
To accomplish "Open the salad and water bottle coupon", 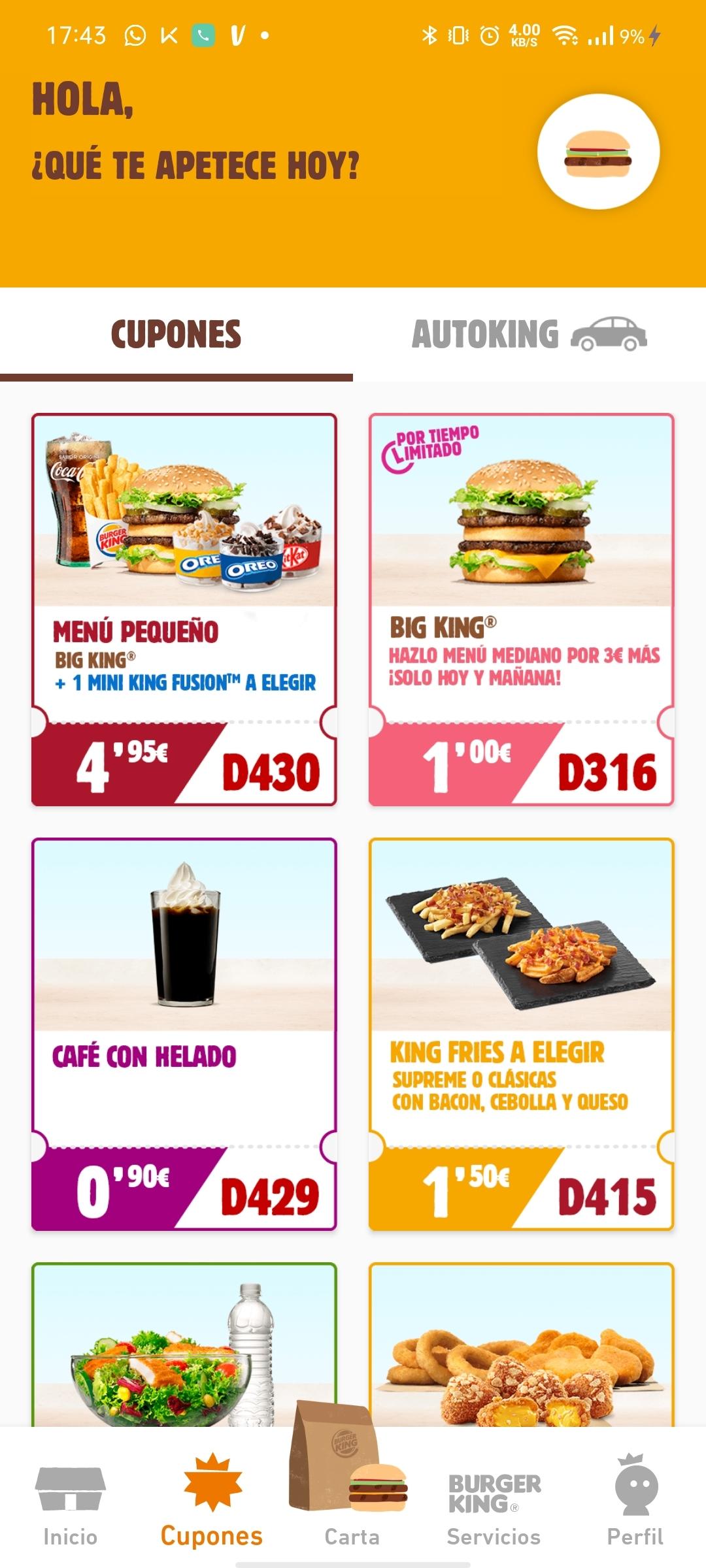I will pos(184,1346).
